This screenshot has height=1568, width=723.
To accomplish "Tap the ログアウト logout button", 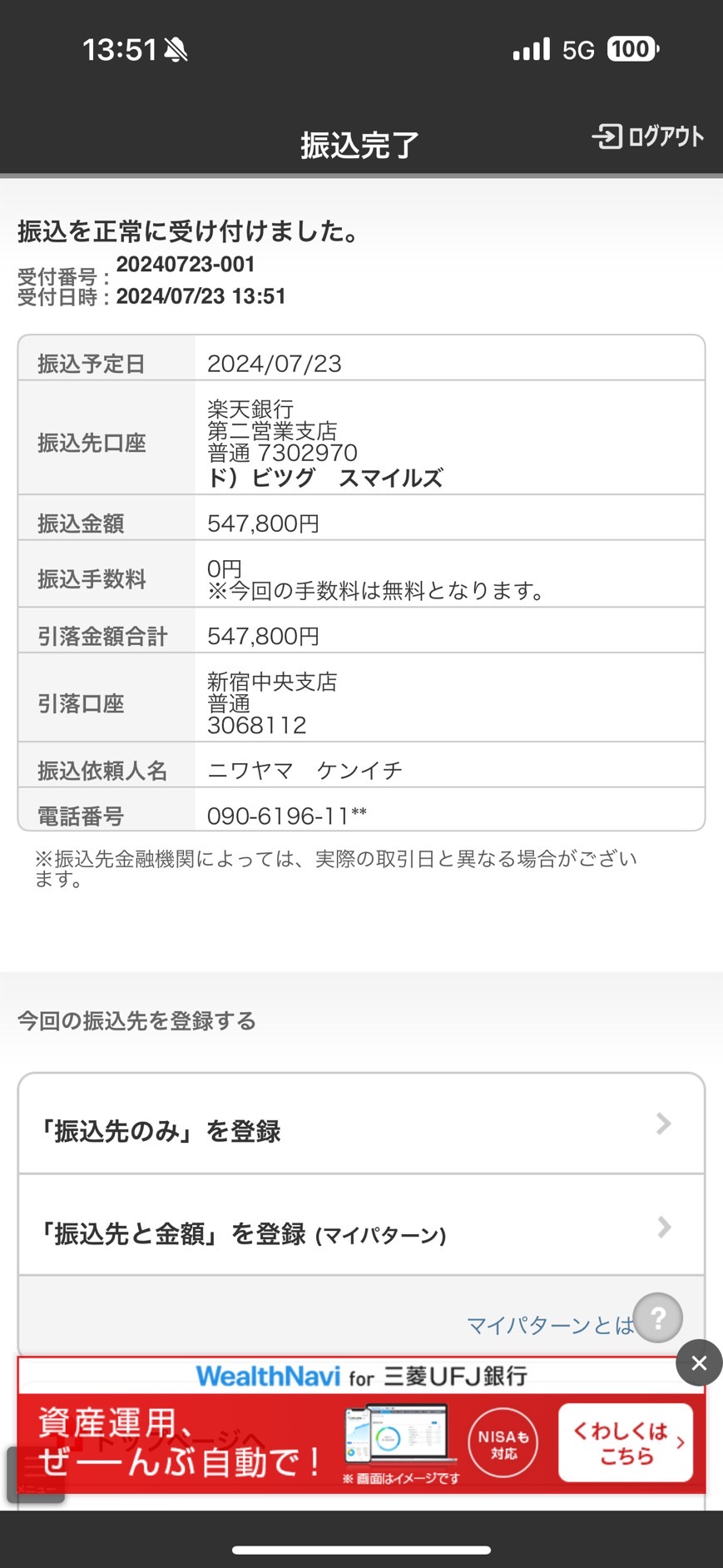I will click(647, 136).
